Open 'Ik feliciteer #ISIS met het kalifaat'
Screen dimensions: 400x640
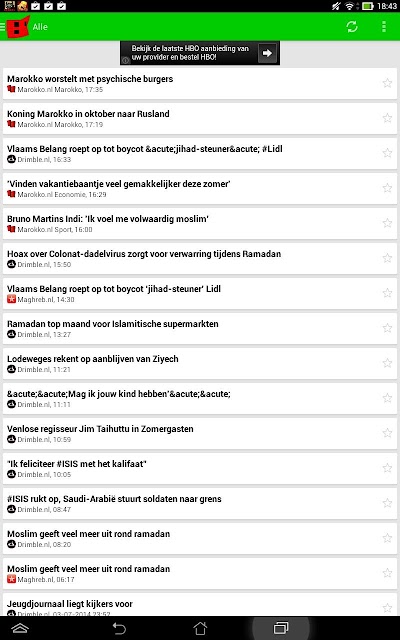[200, 468]
